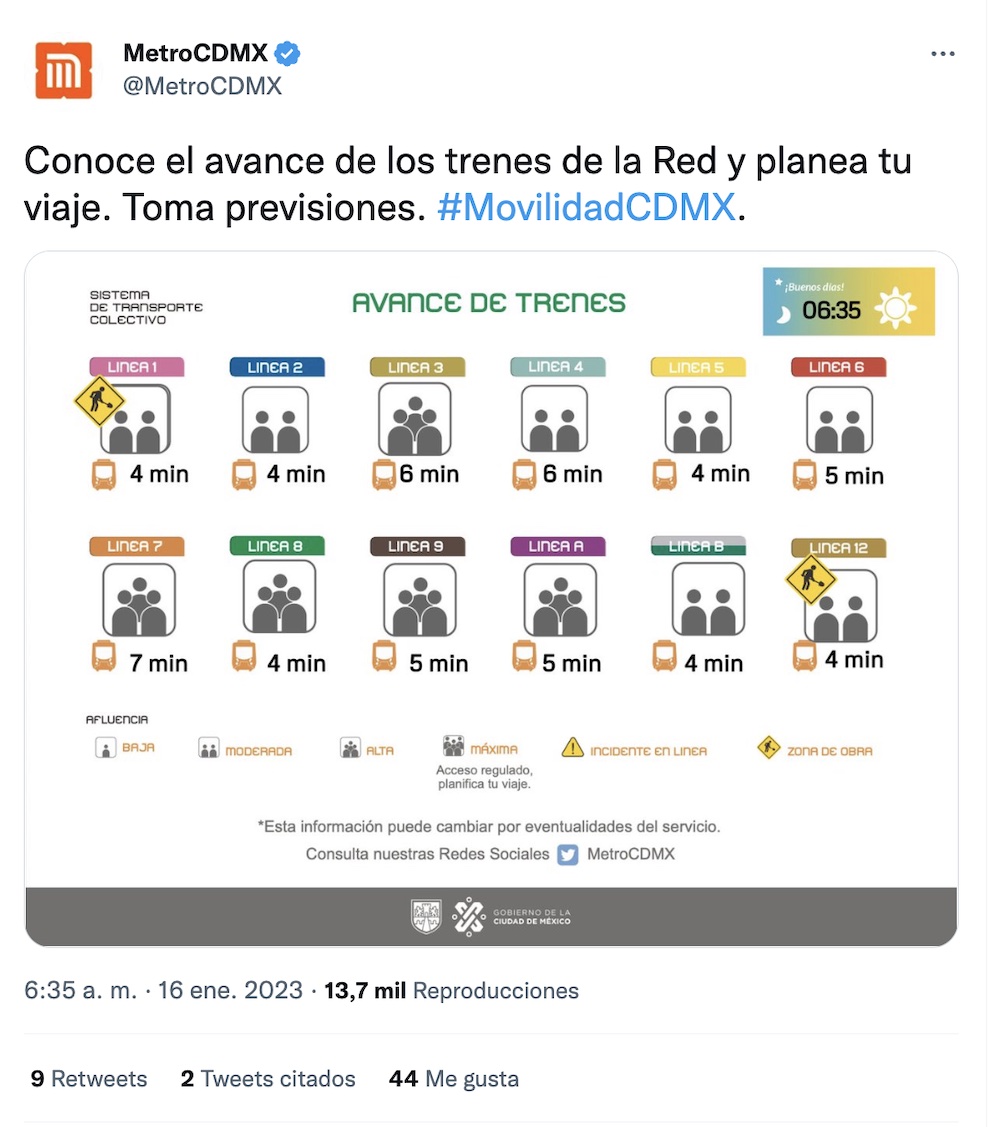Screen dimensions: 1000x1127
Task: View the 2 Tweets citados
Action: point(268,1079)
